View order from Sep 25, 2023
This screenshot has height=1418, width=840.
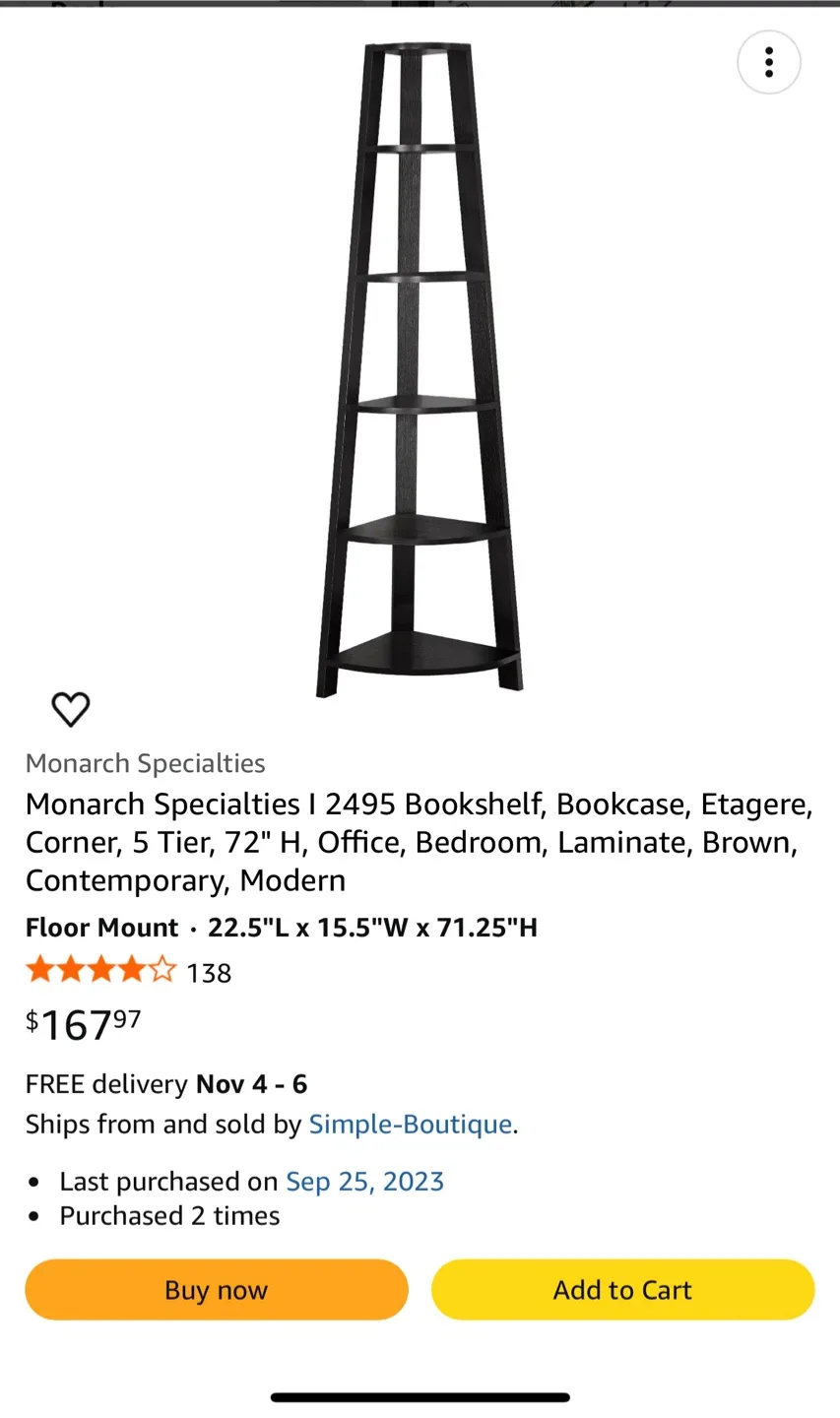coord(364,1181)
